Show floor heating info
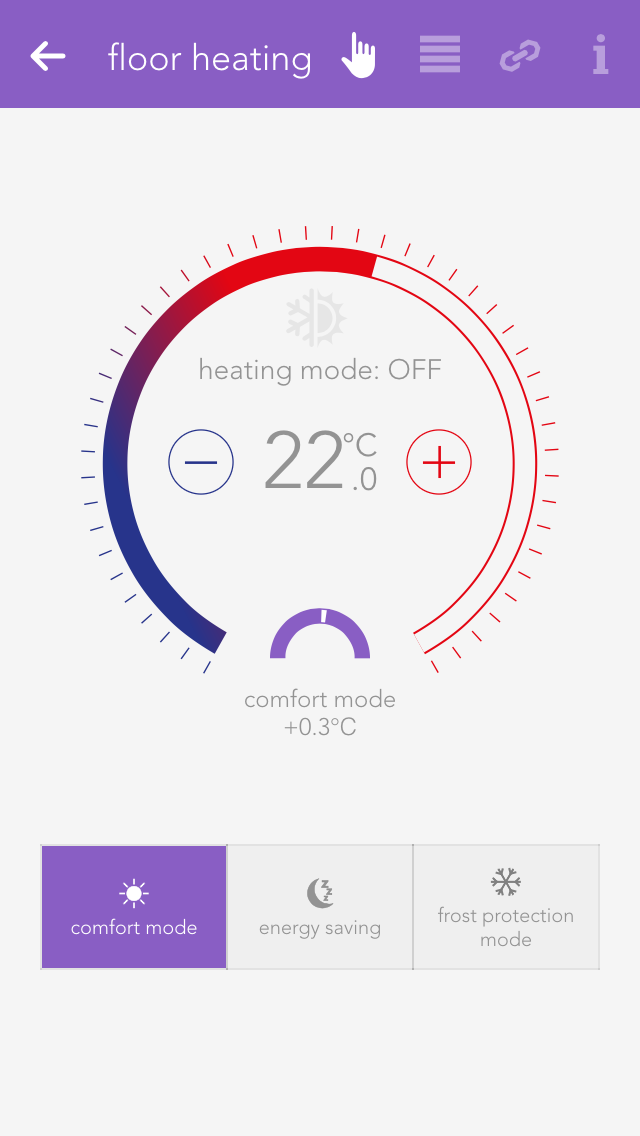The width and height of the screenshot is (640, 1136). click(x=600, y=55)
